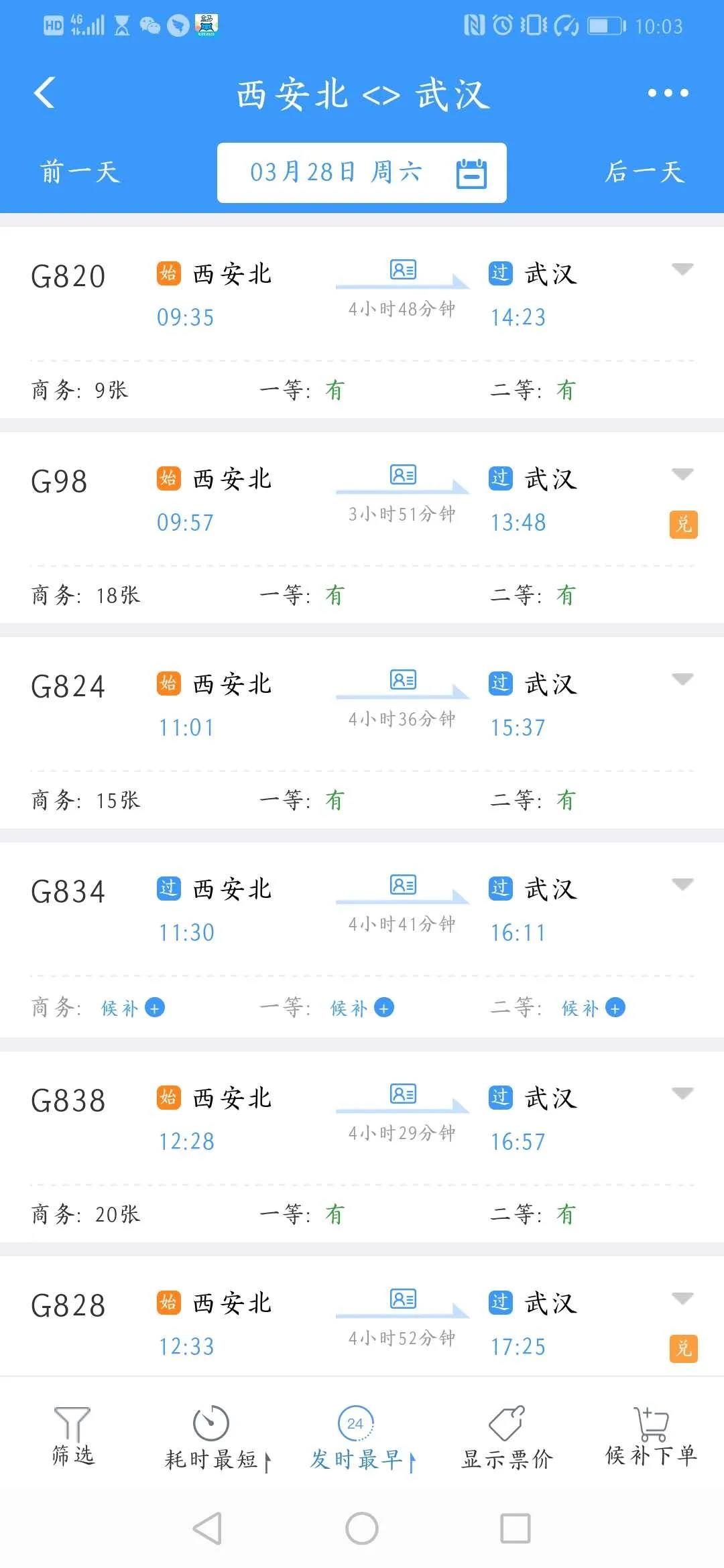Tap the system home button
The width and height of the screenshot is (724, 1568).
(362, 1529)
